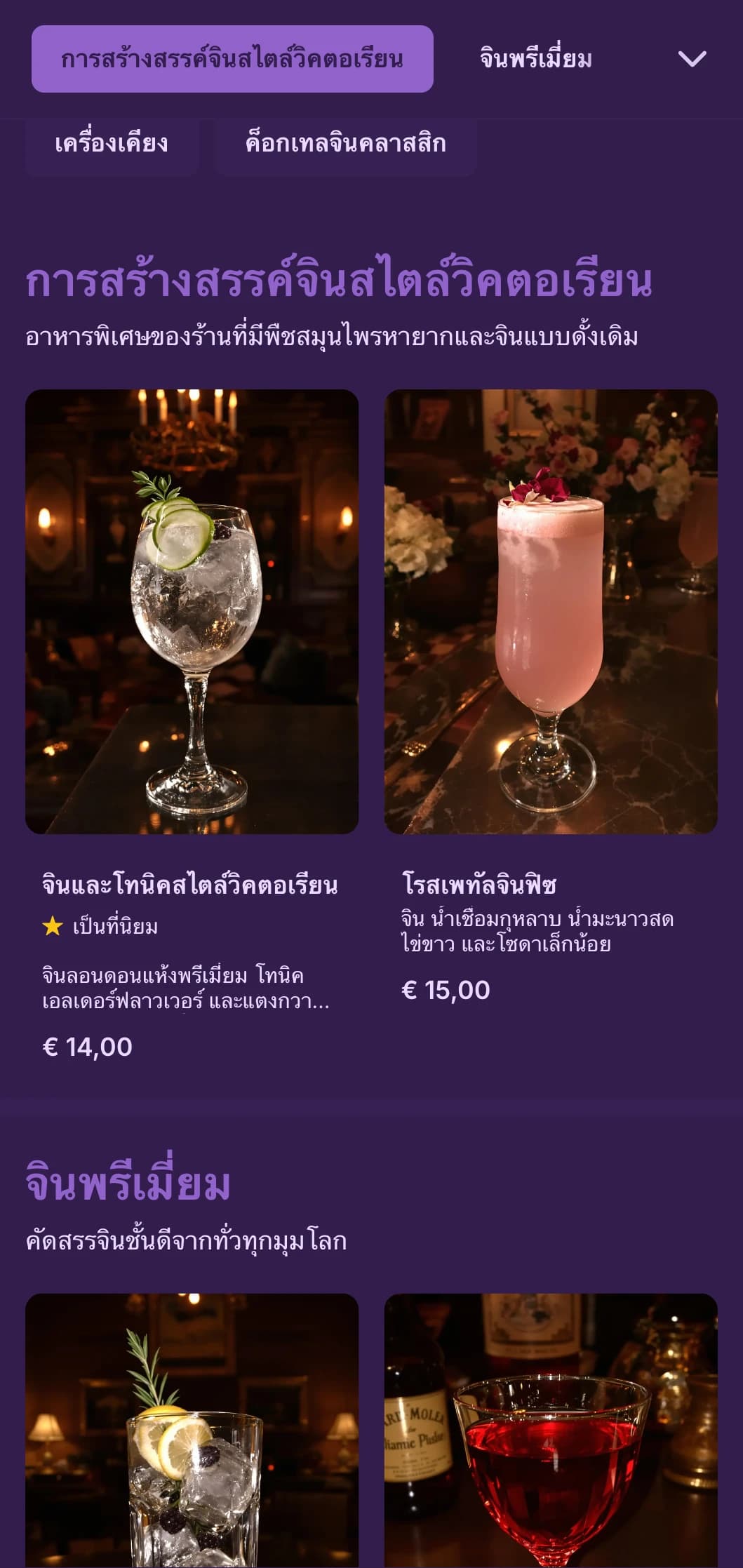Jump to the เครื่องเคียง category
The width and height of the screenshot is (743, 1568).
click(112, 144)
